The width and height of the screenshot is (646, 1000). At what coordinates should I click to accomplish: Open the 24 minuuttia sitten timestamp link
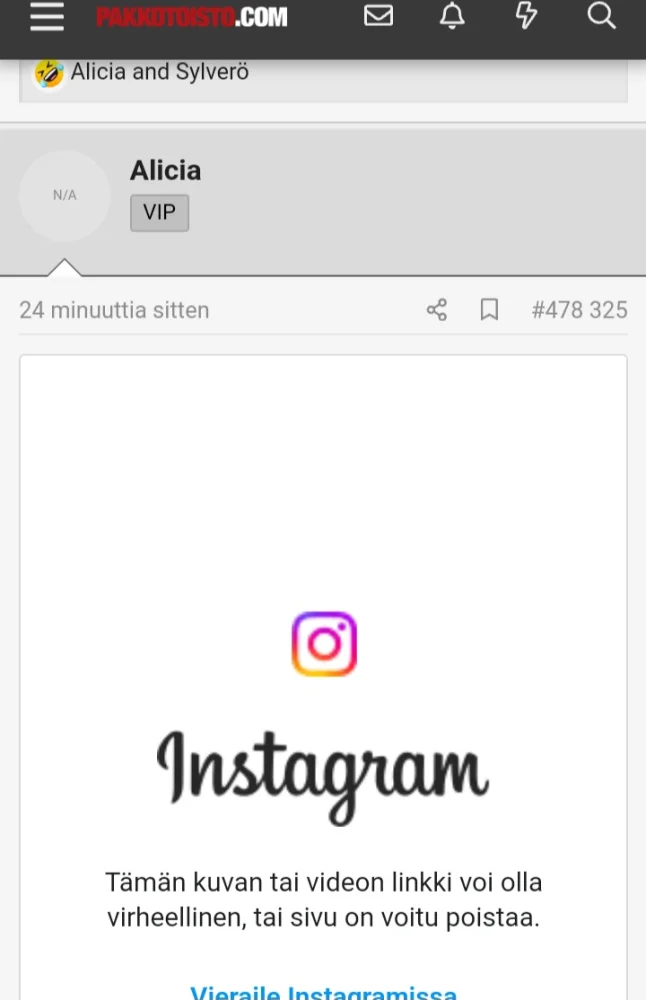(x=114, y=310)
